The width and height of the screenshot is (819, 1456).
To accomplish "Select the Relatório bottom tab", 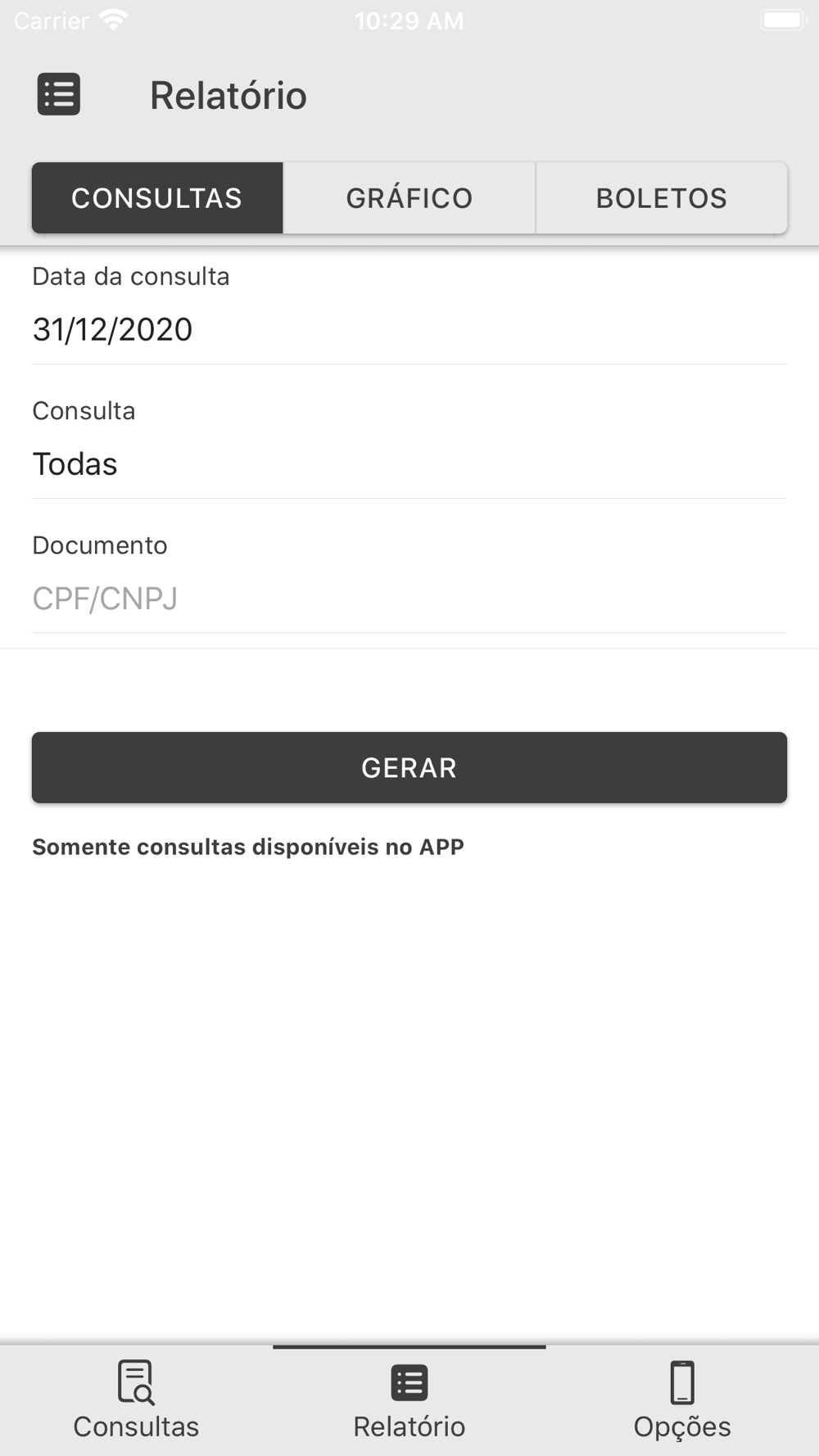I will 409,1400.
